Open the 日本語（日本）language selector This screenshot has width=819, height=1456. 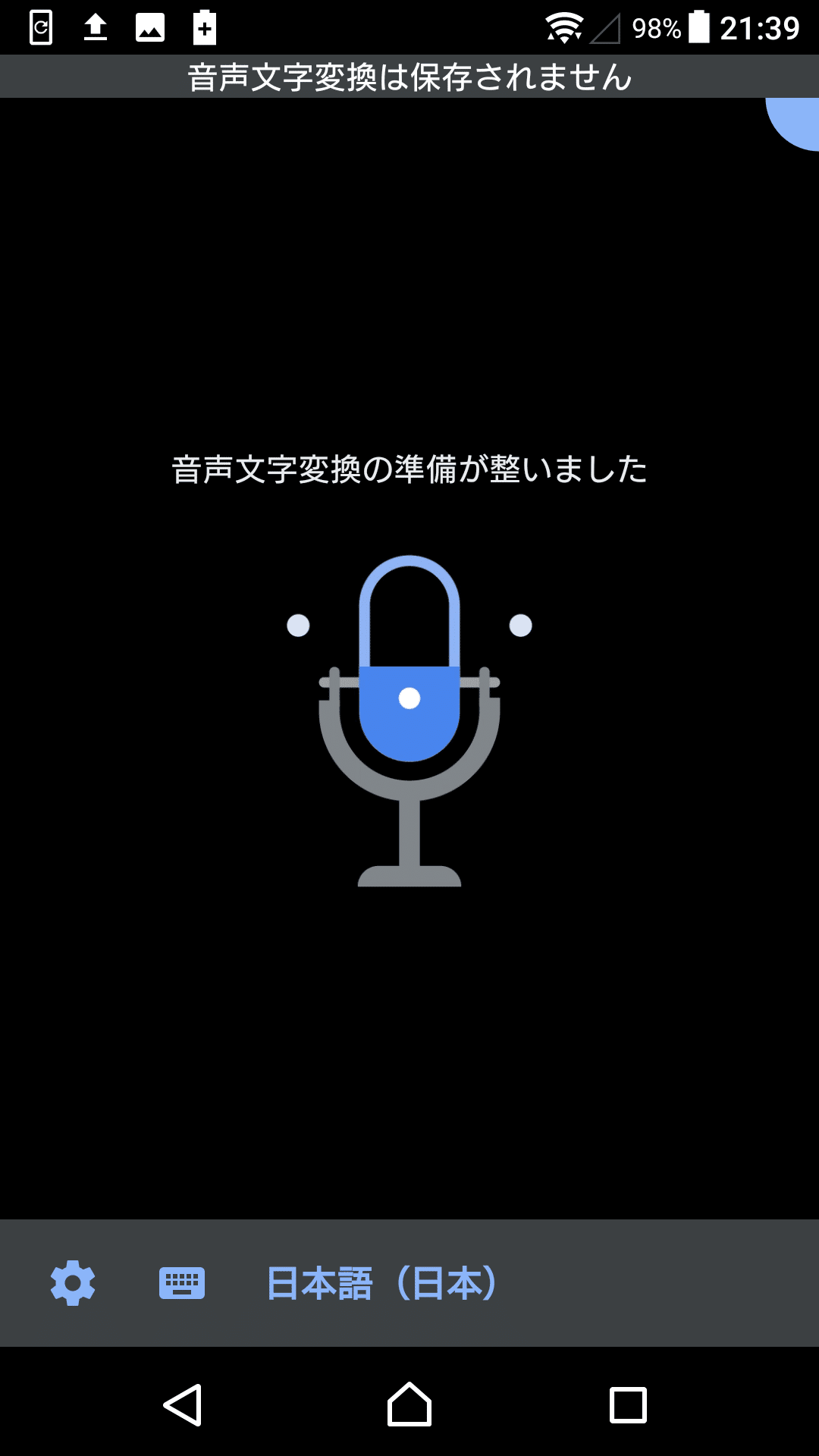pos(383,1282)
